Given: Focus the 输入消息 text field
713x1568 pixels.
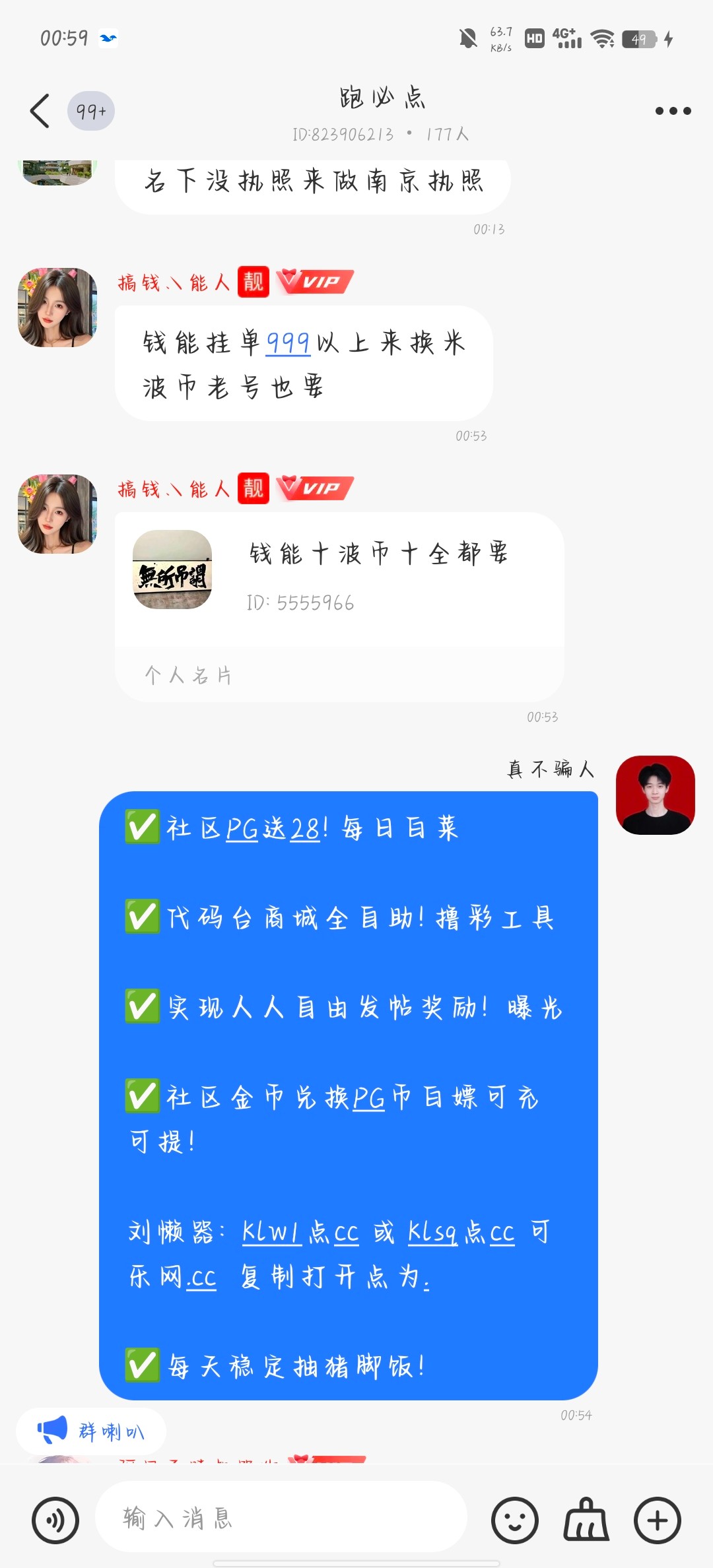Looking at the screenshot, I should coord(281,1519).
